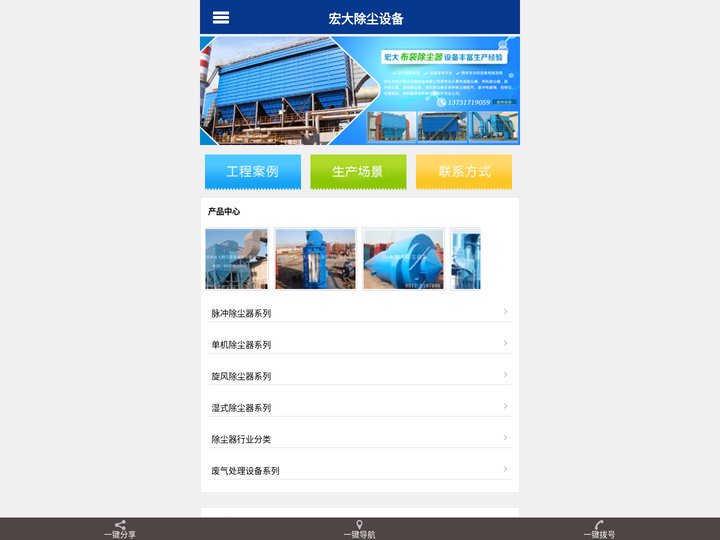
Task: Open the first product photo in 产品中心
Action: pyautogui.click(x=237, y=259)
